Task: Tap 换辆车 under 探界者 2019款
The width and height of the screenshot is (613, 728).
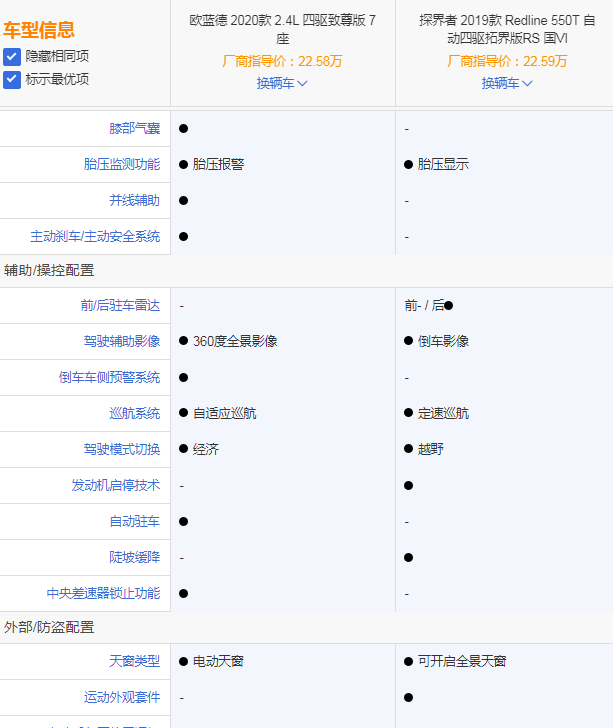Action: [x=507, y=83]
